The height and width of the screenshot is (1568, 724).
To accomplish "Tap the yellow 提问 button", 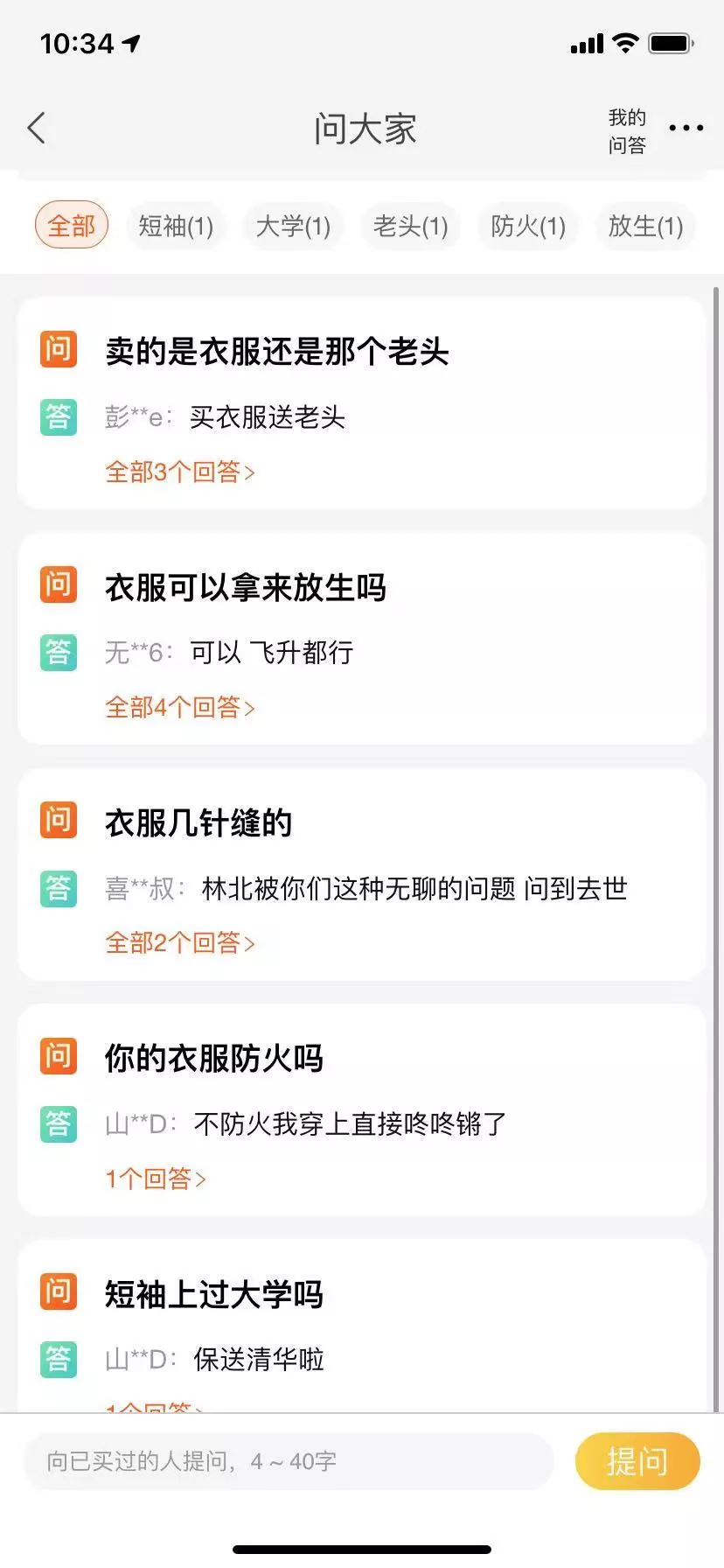I will (x=637, y=1461).
